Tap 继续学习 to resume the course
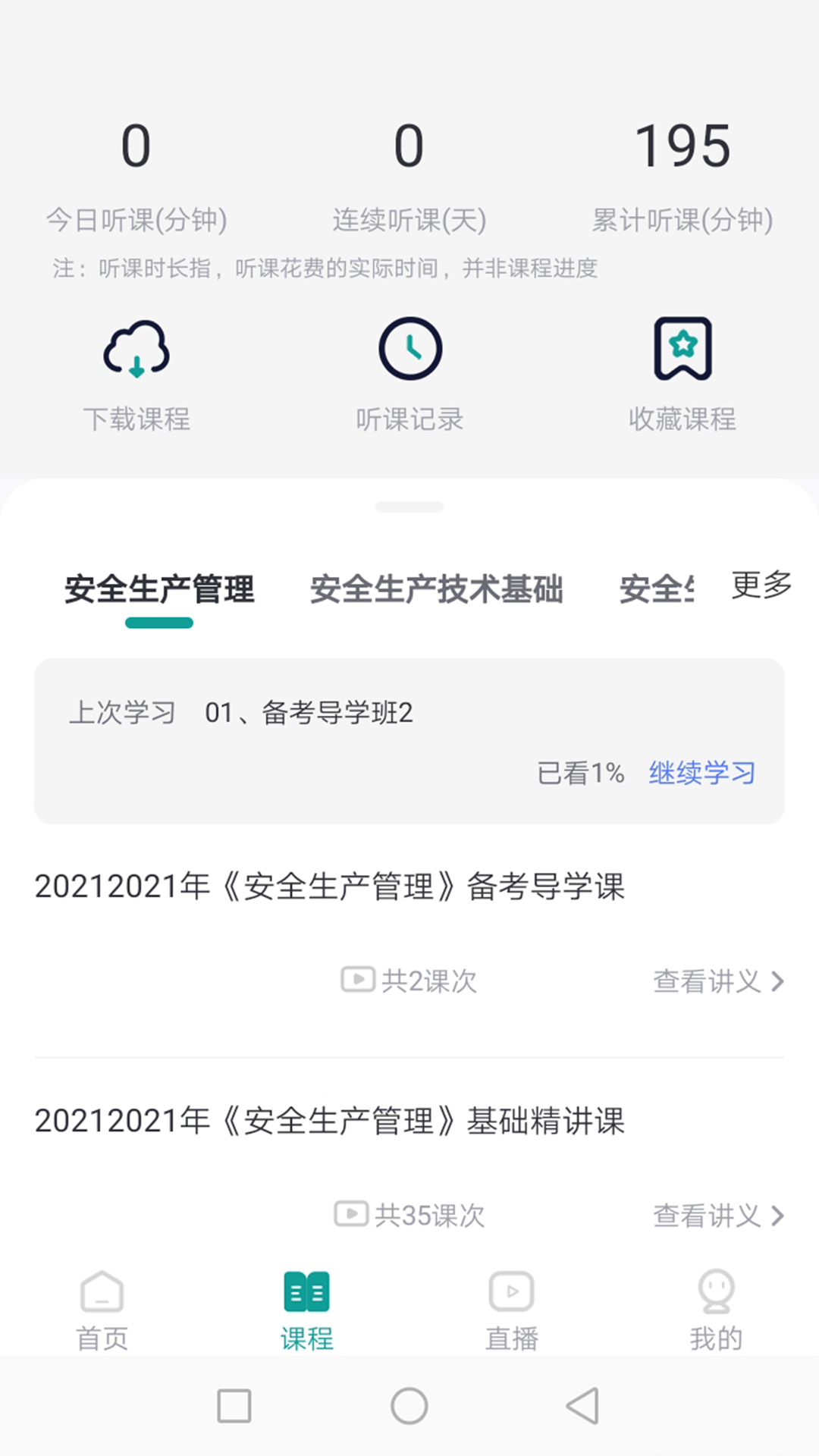 pyautogui.click(x=701, y=773)
